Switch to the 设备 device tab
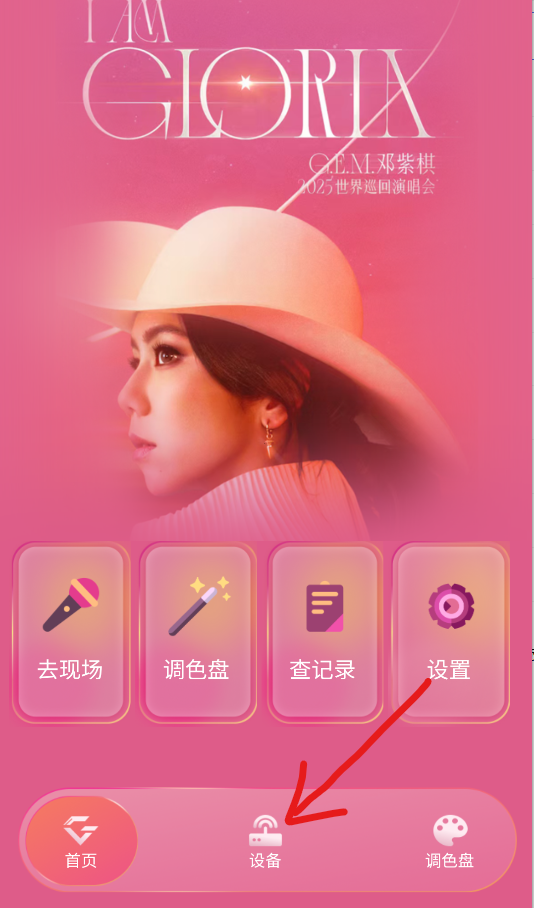534x908 pixels. [265, 842]
